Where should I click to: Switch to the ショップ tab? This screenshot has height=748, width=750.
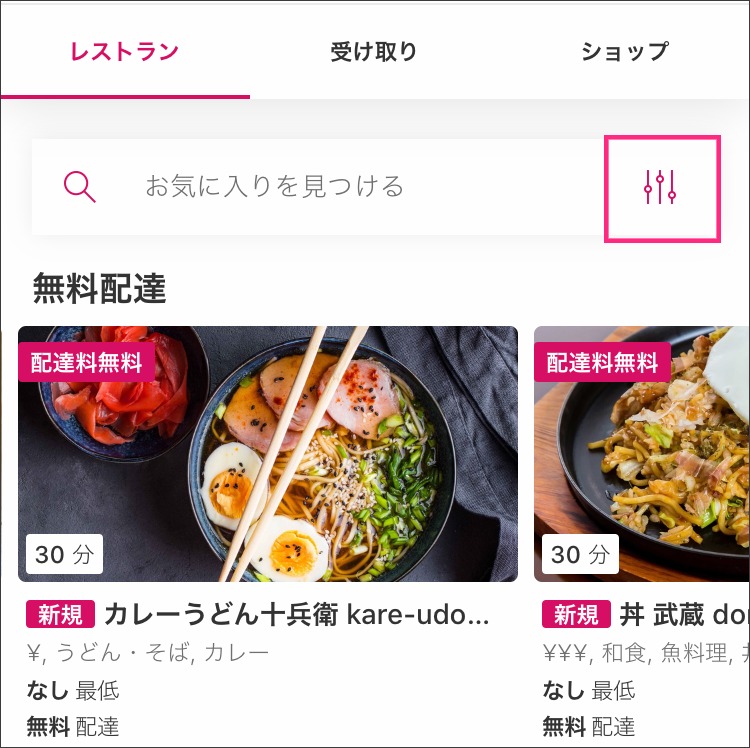[624, 51]
